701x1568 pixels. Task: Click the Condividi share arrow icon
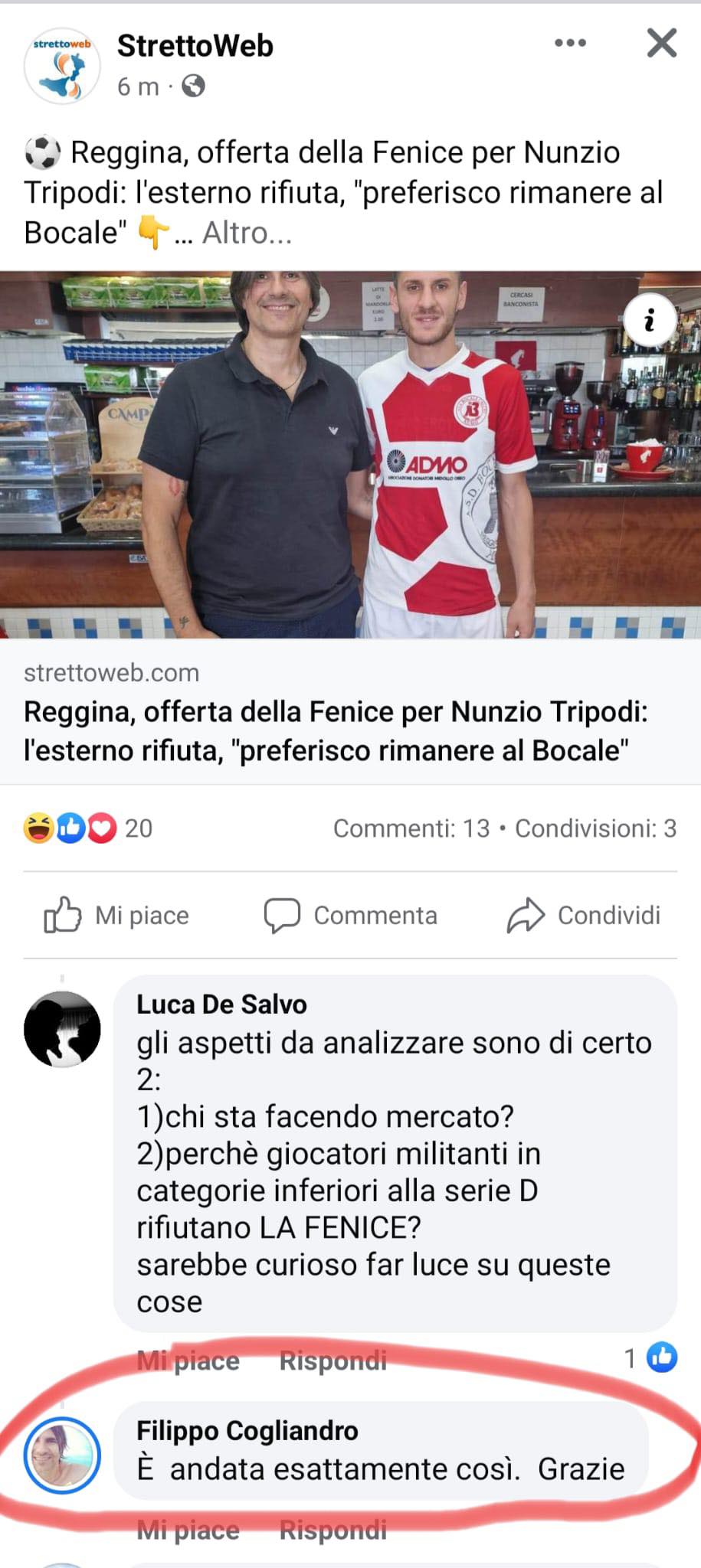point(526,914)
